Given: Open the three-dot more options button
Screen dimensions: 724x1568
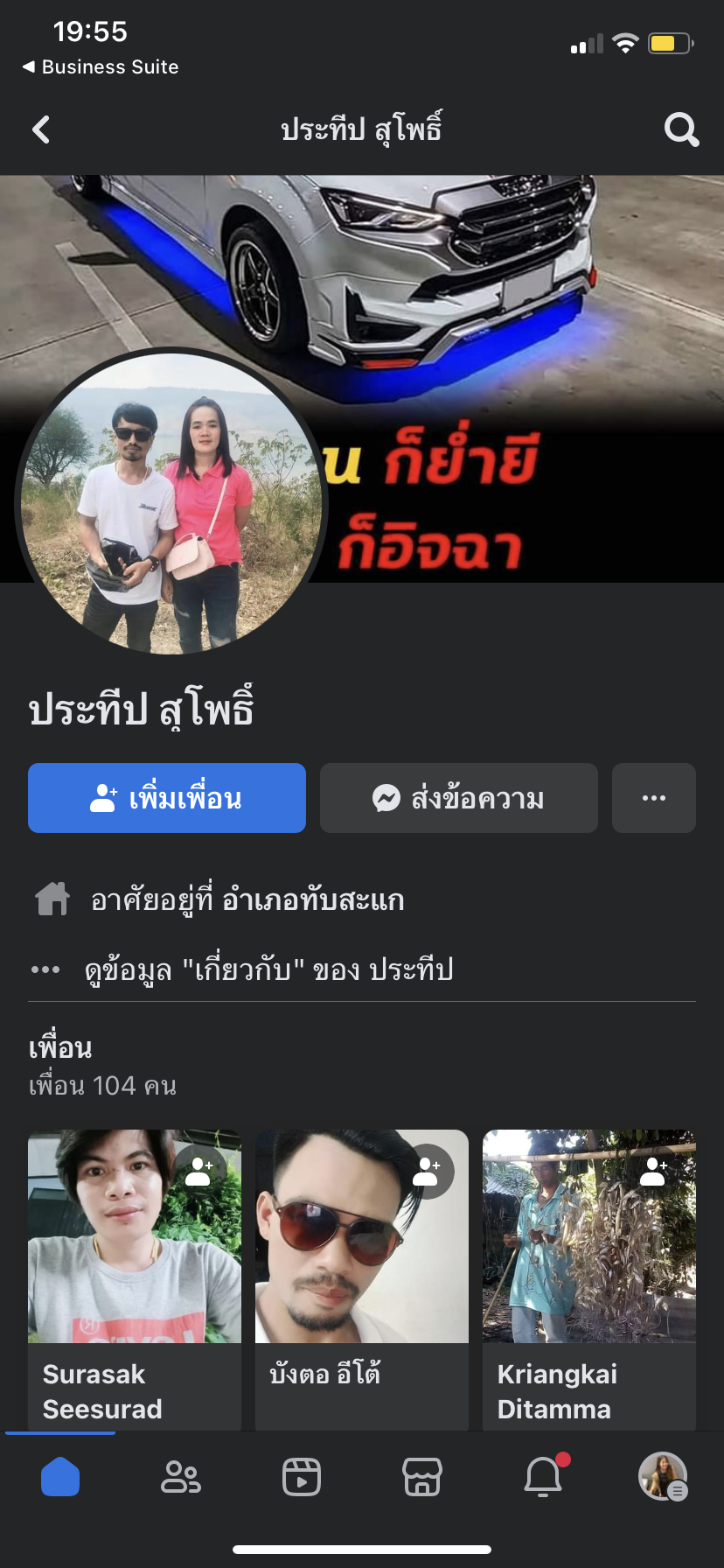Looking at the screenshot, I should click(x=654, y=798).
